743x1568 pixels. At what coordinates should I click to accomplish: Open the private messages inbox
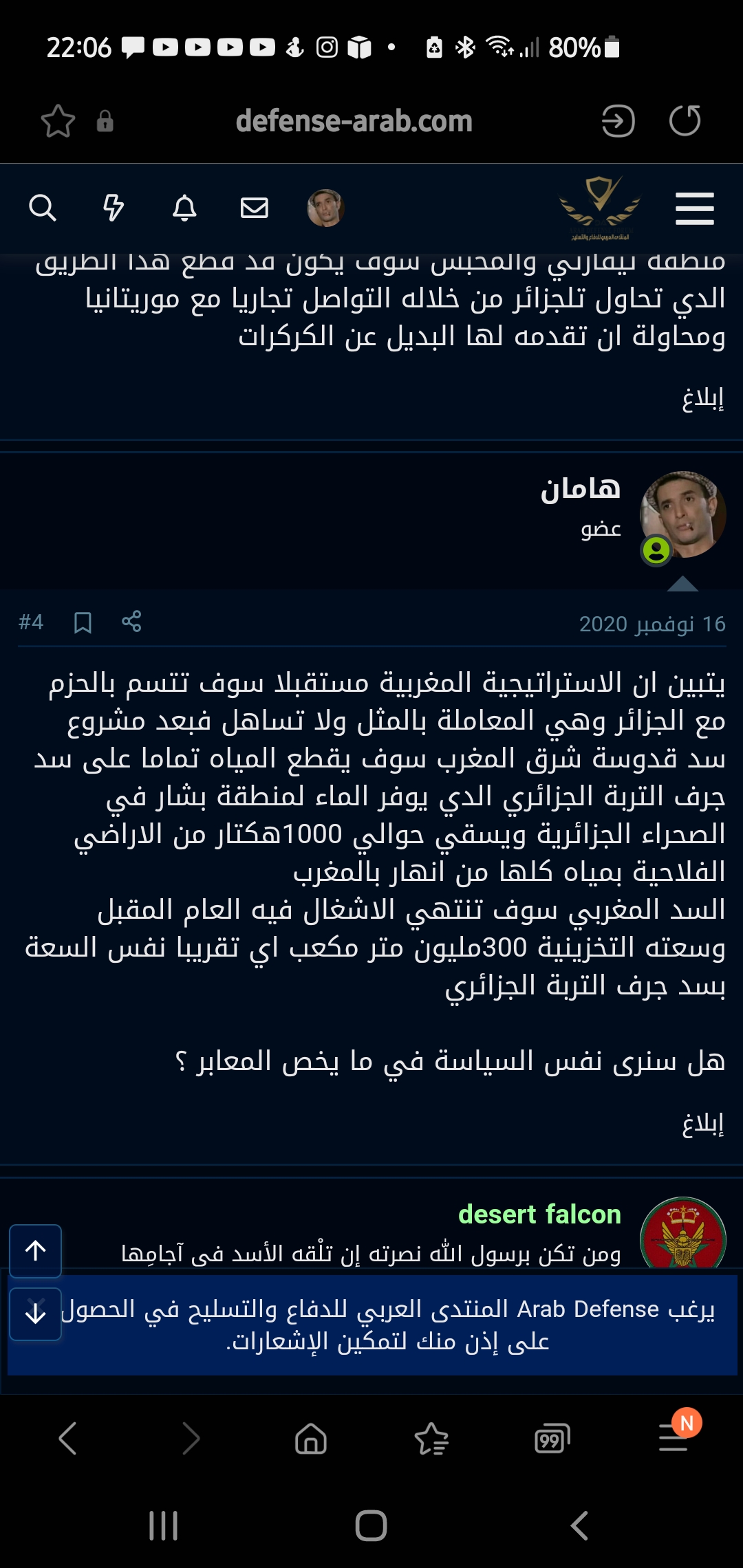point(255,207)
